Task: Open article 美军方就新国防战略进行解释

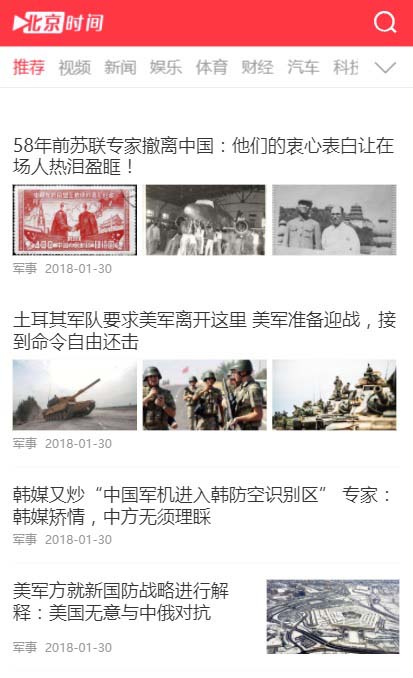Action: coord(121,601)
